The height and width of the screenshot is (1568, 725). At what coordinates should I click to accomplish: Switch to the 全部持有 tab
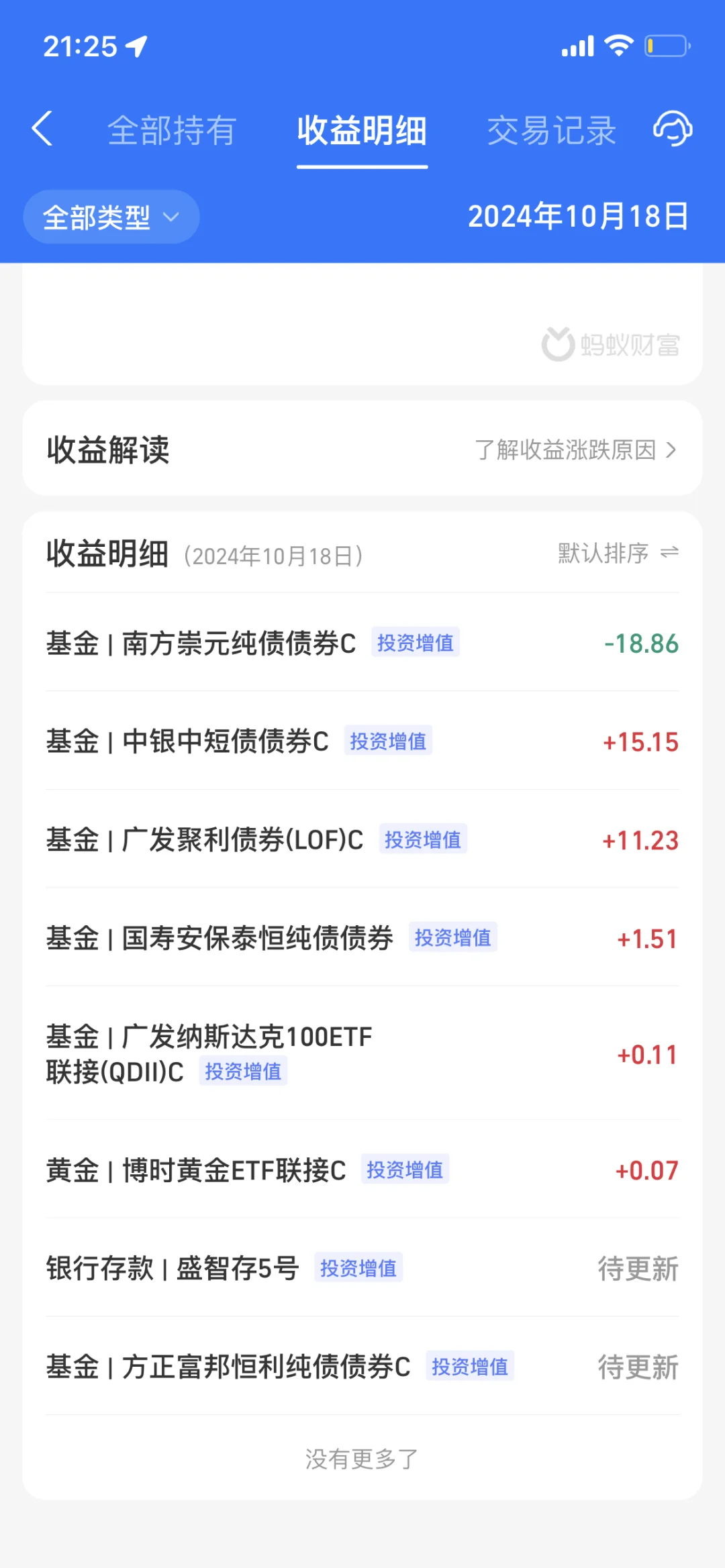coord(172,130)
